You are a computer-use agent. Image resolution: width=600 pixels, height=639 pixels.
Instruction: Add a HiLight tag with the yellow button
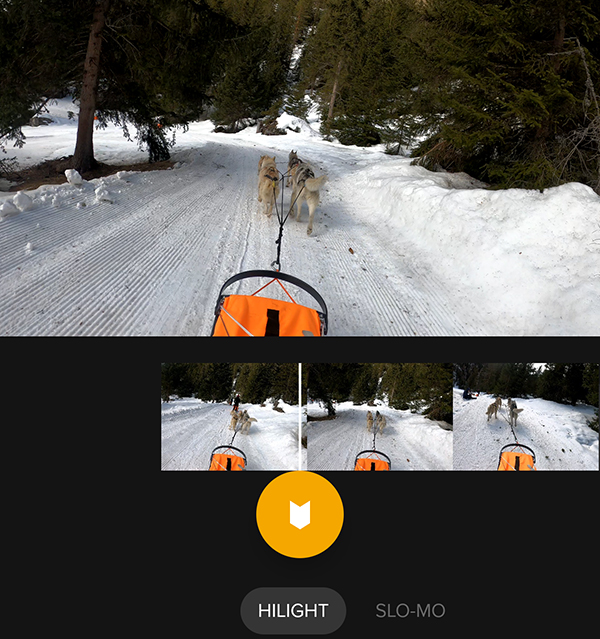(300, 515)
